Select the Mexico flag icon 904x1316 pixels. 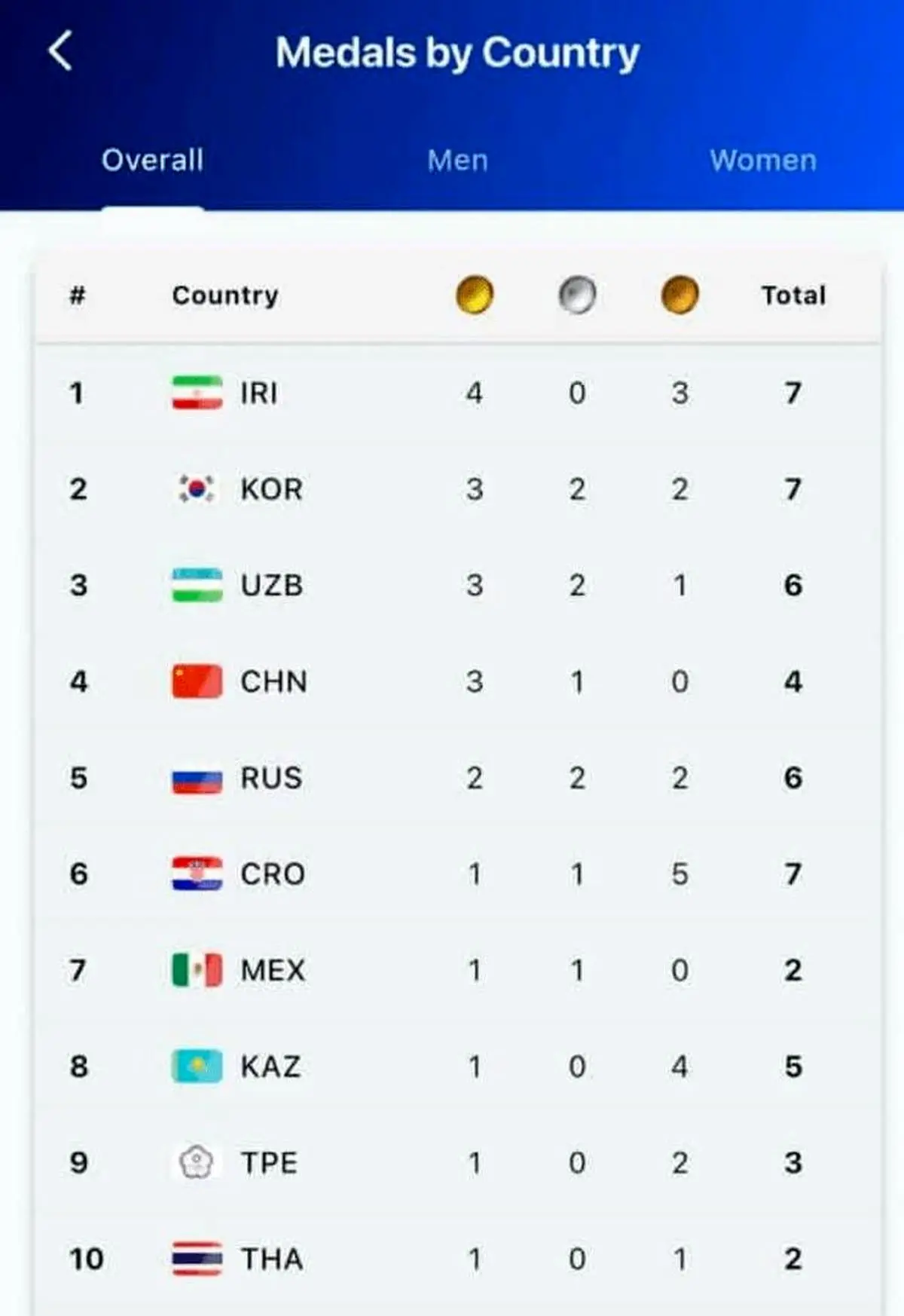197,971
